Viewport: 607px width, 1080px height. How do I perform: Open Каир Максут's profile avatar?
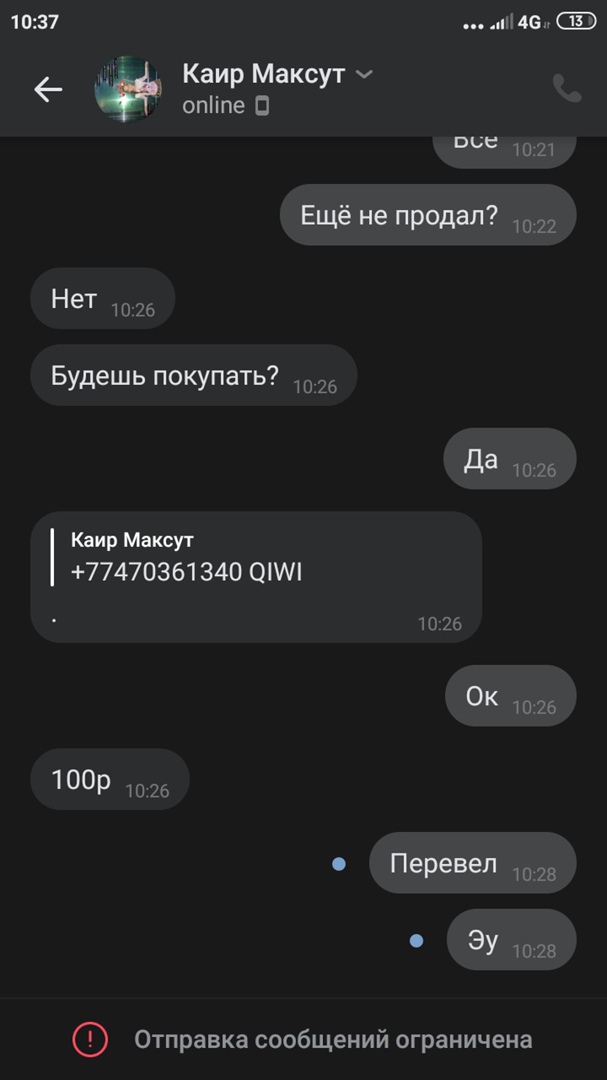[x=128, y=90]
